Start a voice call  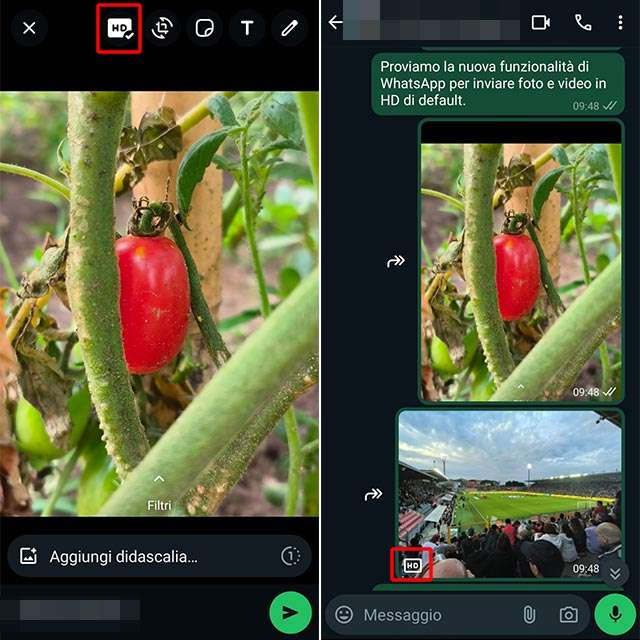click(583, 22)
